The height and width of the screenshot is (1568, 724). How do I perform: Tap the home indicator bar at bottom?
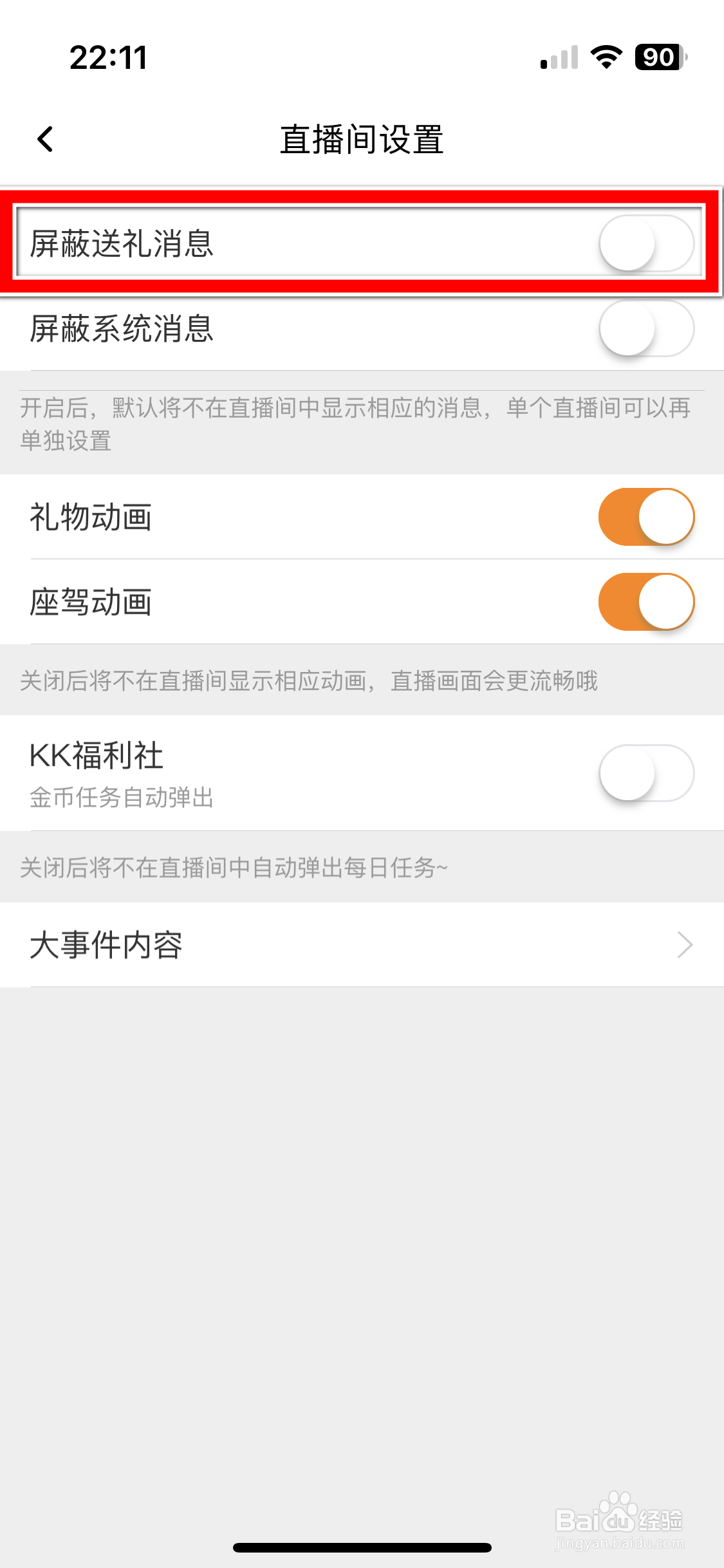point(362,1547)
